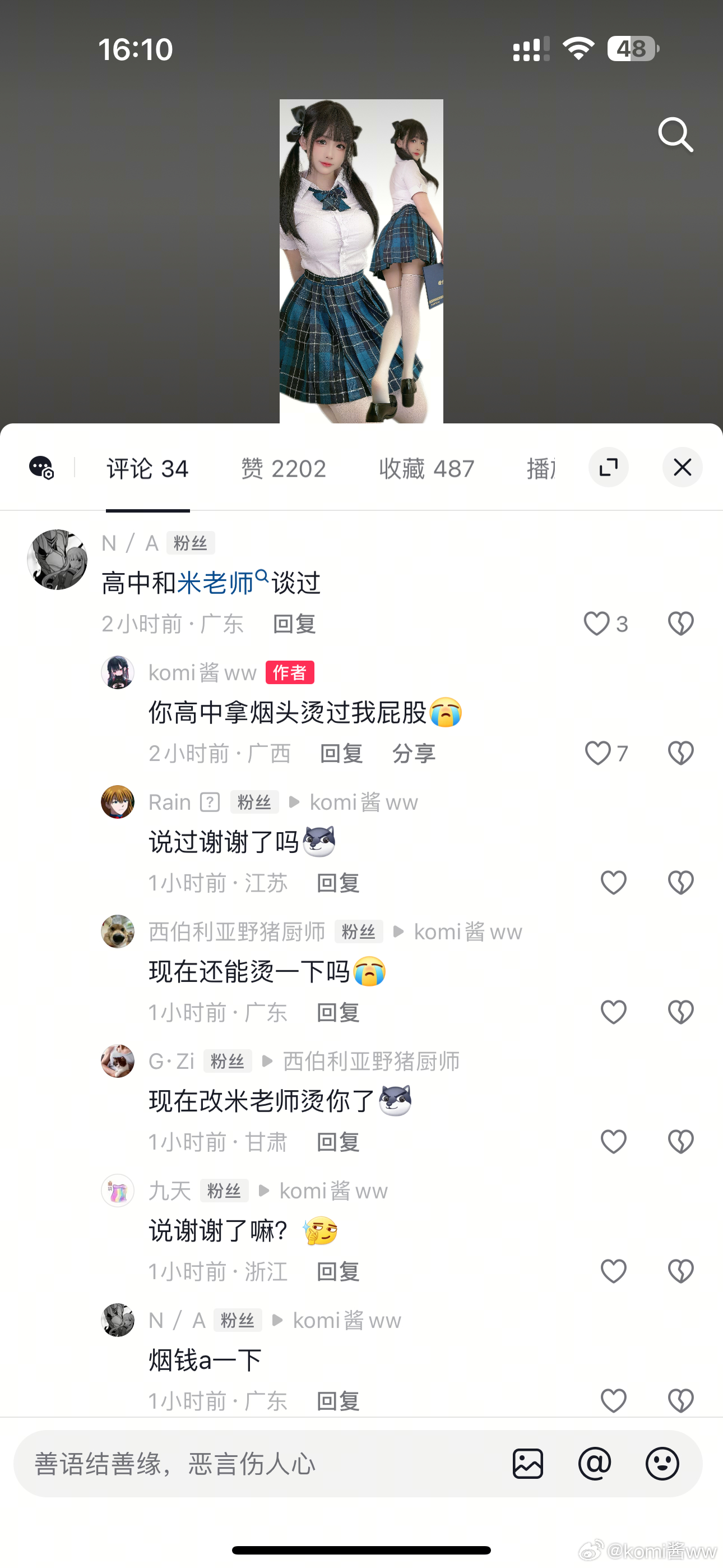723x1568 pixels.
Task: Like Rain's comment 说过谢谢了吗
Action: point(614,883)
